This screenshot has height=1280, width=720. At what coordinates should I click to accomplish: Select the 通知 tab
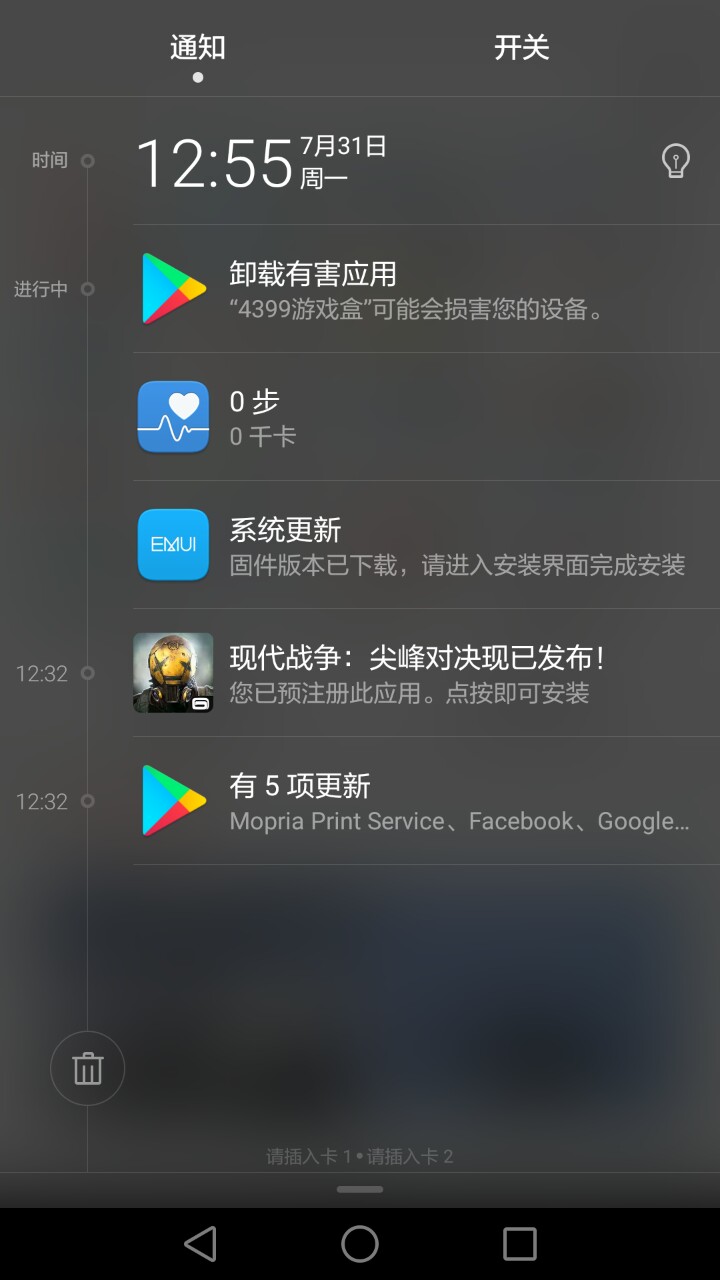click(x=197, y=48)
